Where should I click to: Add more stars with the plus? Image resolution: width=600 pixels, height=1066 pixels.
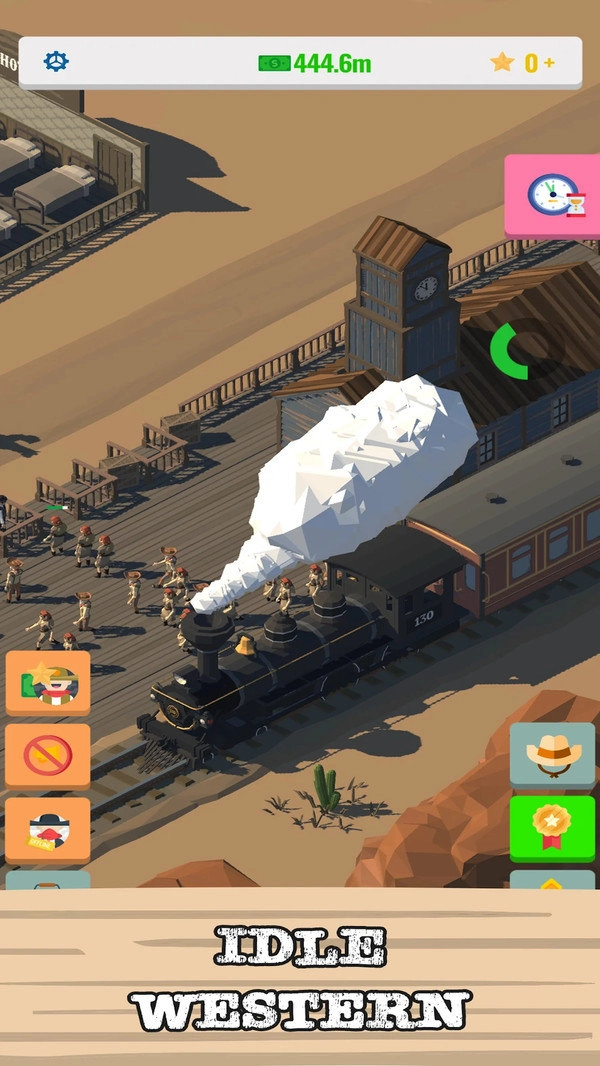[x=548, y=63]
